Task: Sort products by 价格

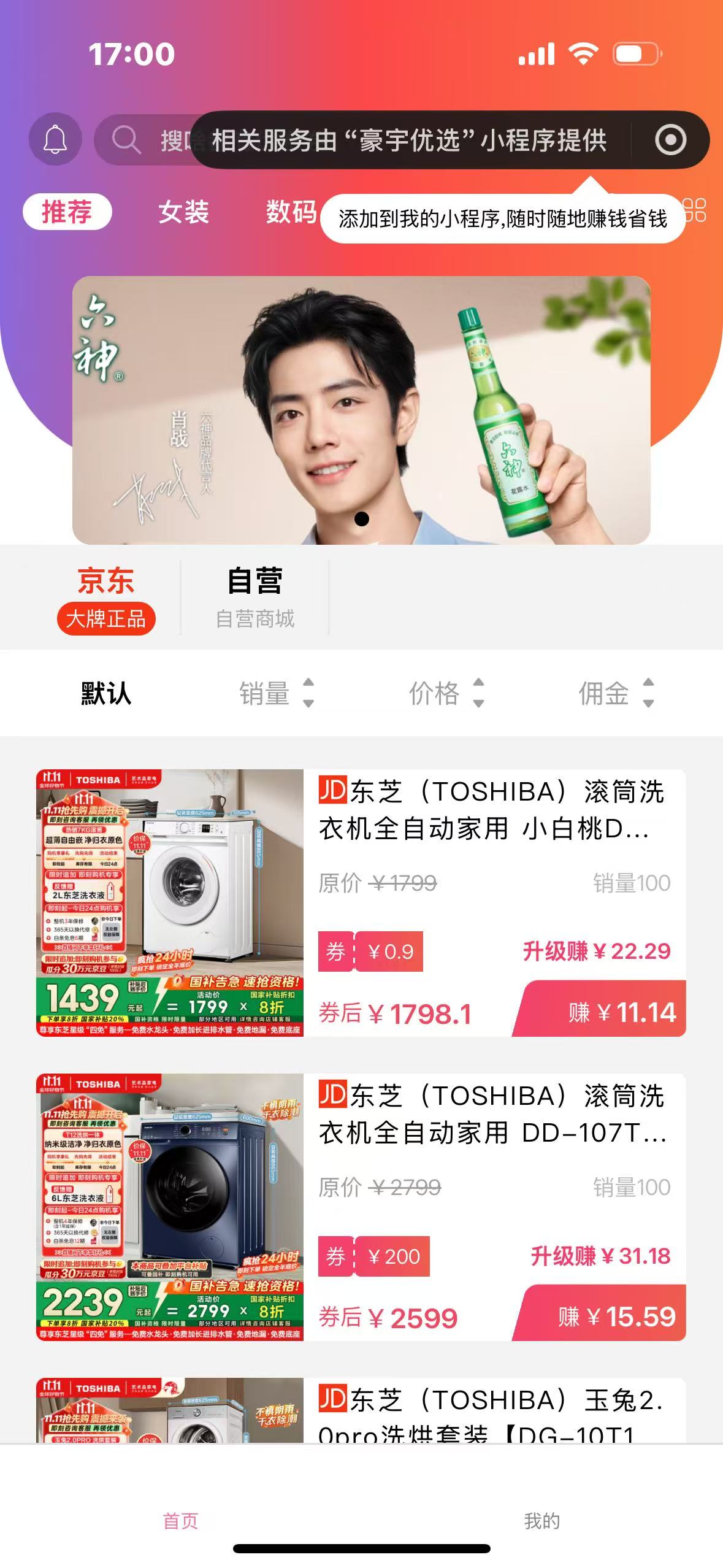Action: click(446, 693)
